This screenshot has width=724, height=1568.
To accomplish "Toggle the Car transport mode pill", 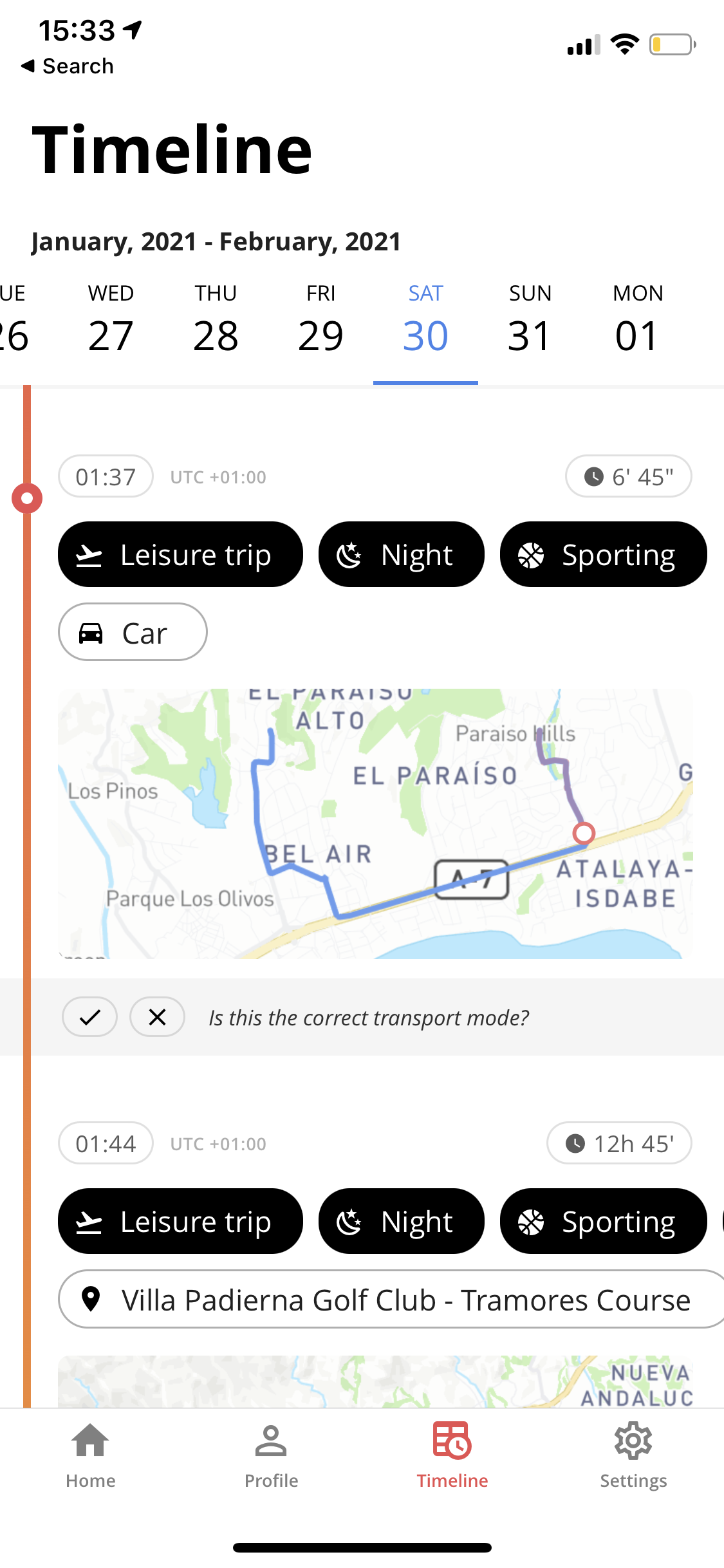I will click(132, 632).
